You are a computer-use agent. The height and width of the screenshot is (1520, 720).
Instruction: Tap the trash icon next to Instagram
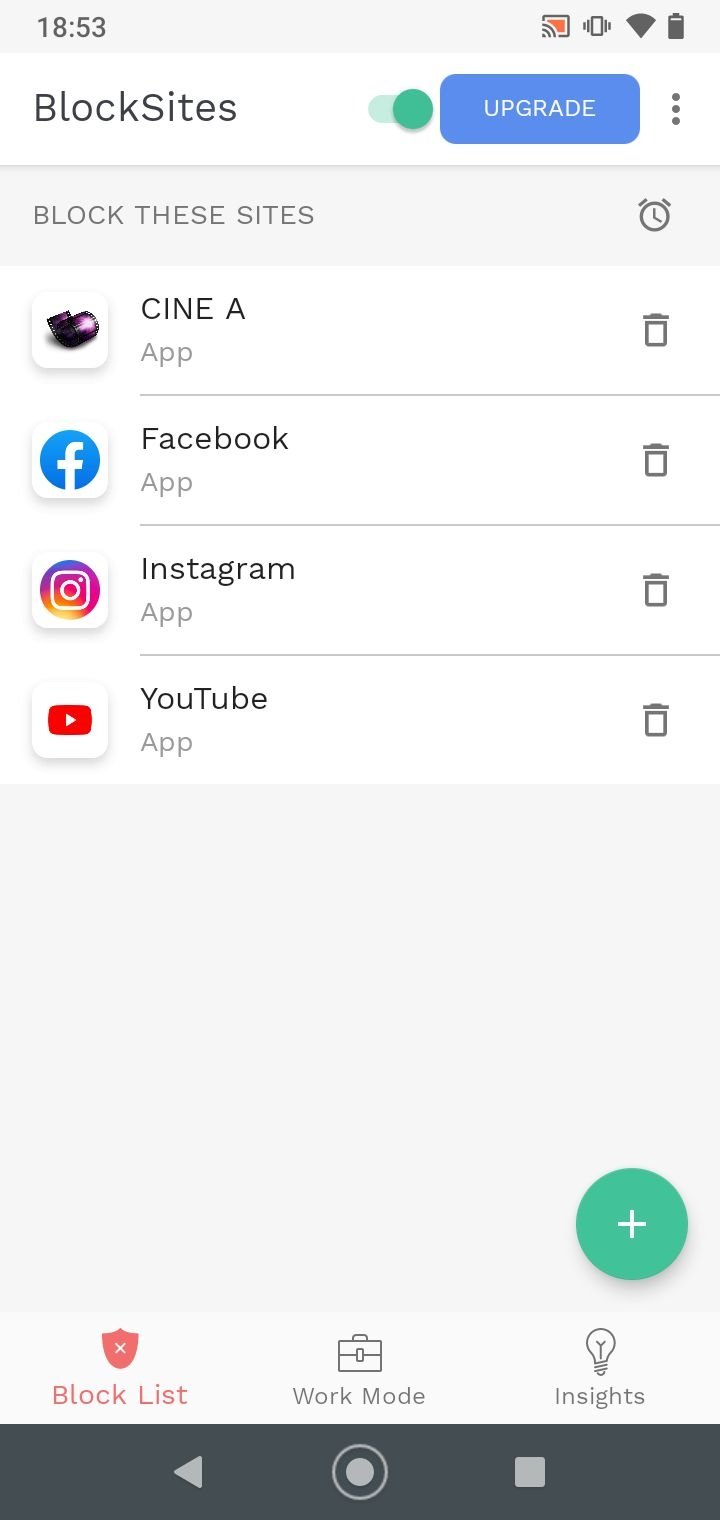point(656,590)
